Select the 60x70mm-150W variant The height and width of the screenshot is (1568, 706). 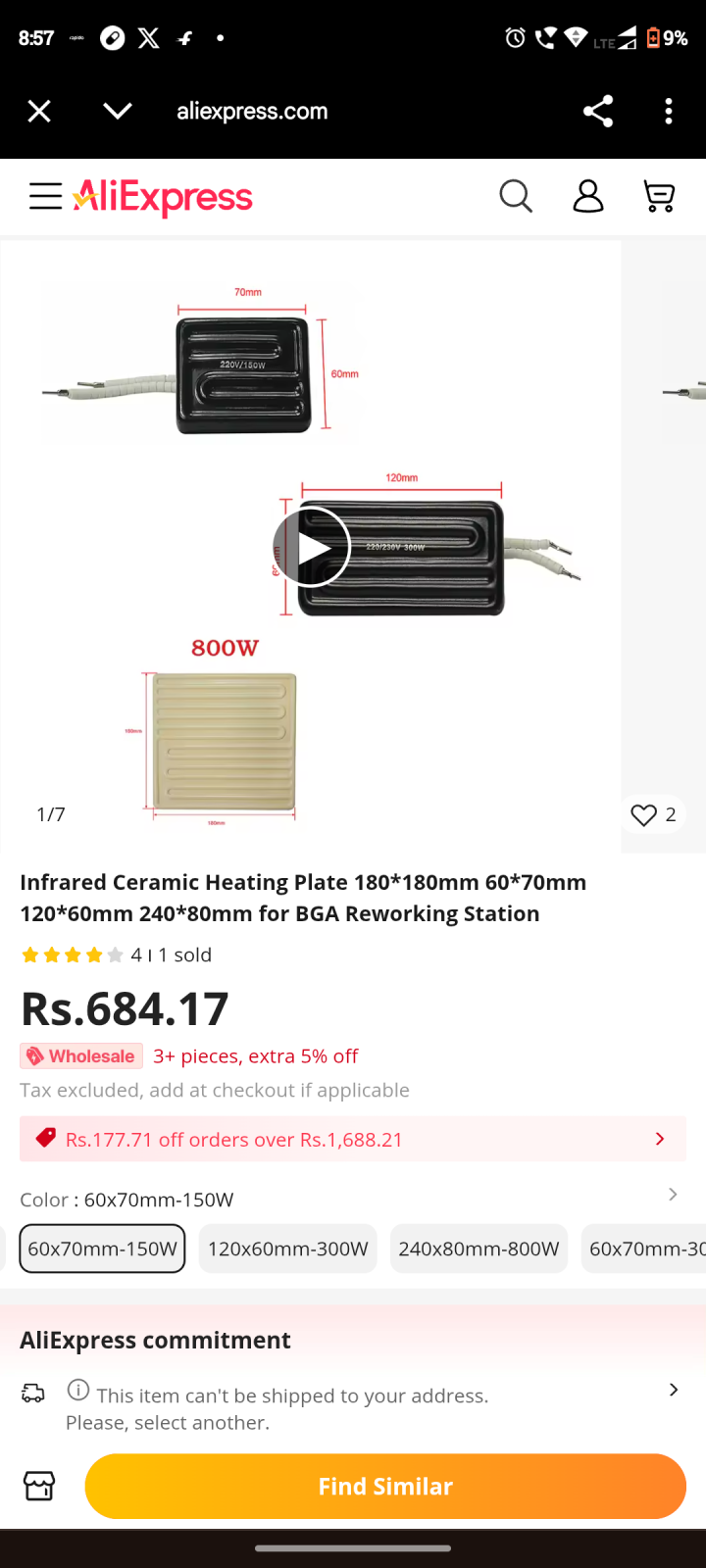(102, 1249)
